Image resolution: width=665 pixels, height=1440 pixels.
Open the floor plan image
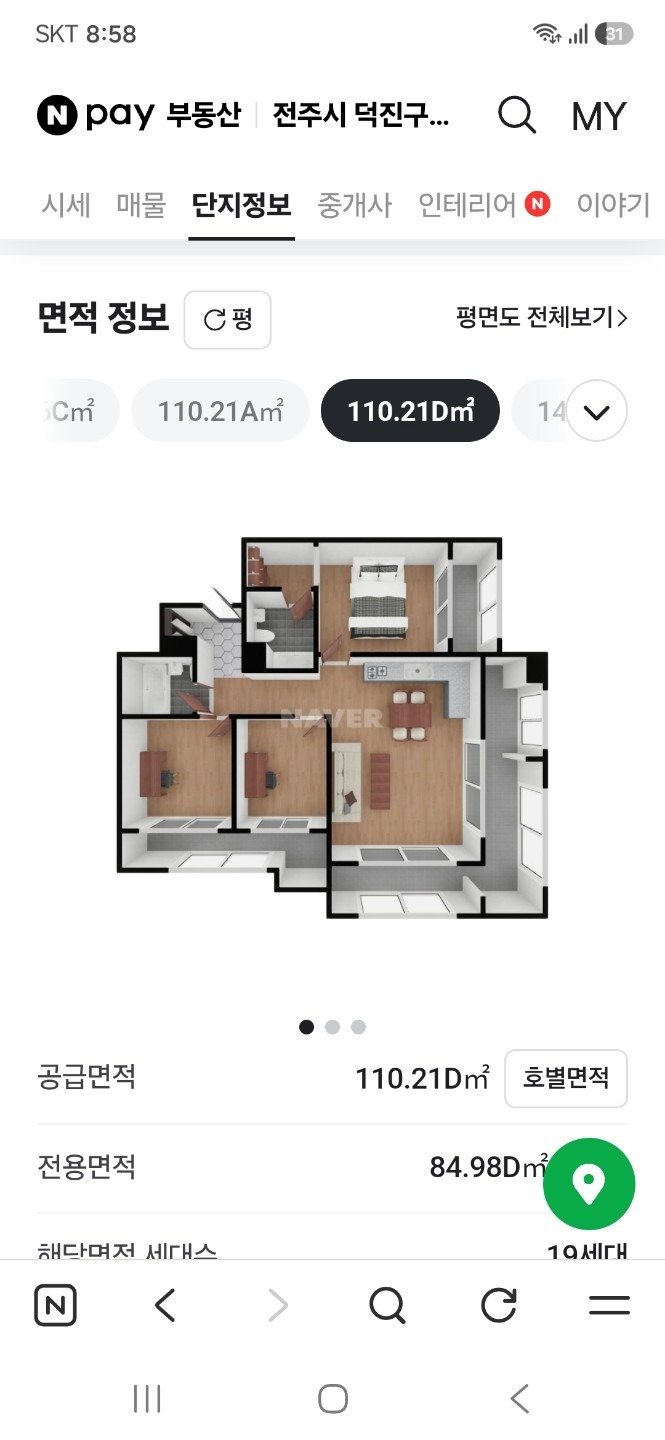[x=333, y=727]
